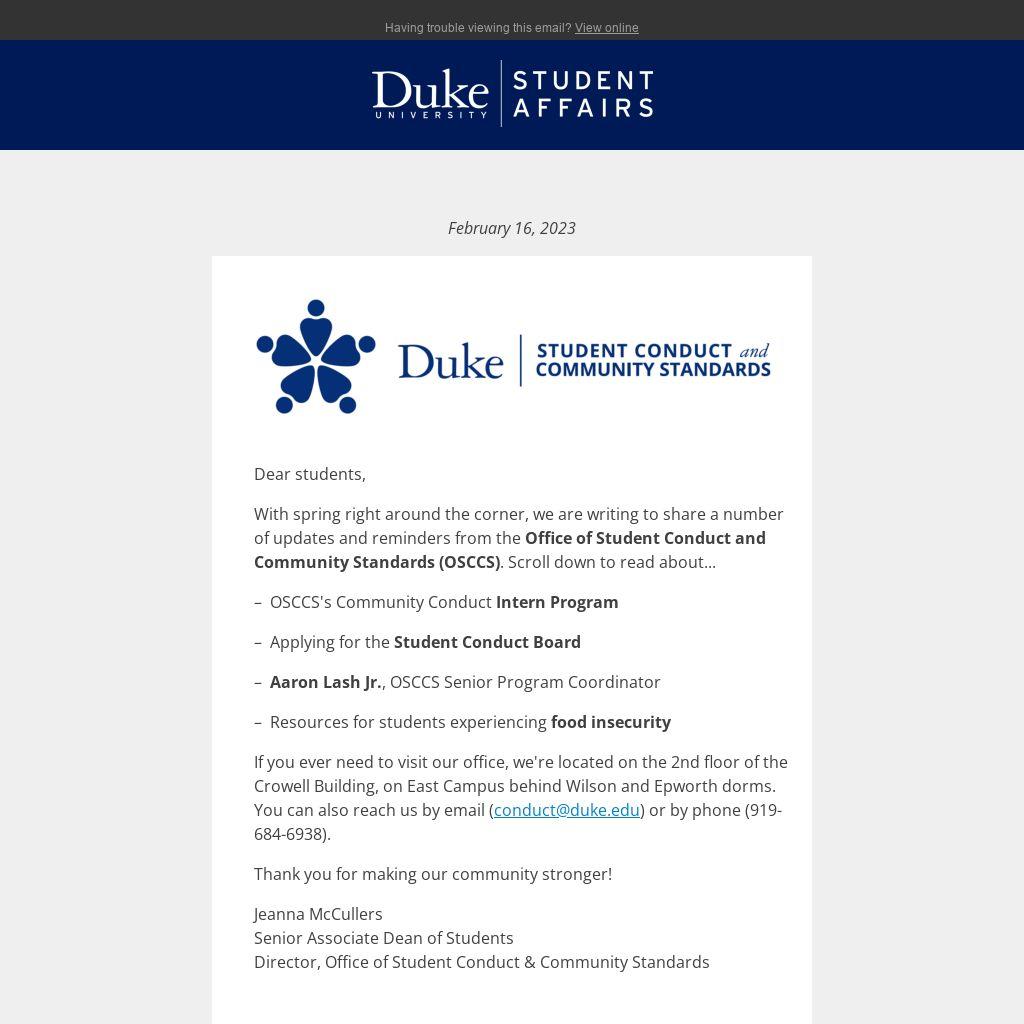Tap the conduct@duke.edu email link

566,810
